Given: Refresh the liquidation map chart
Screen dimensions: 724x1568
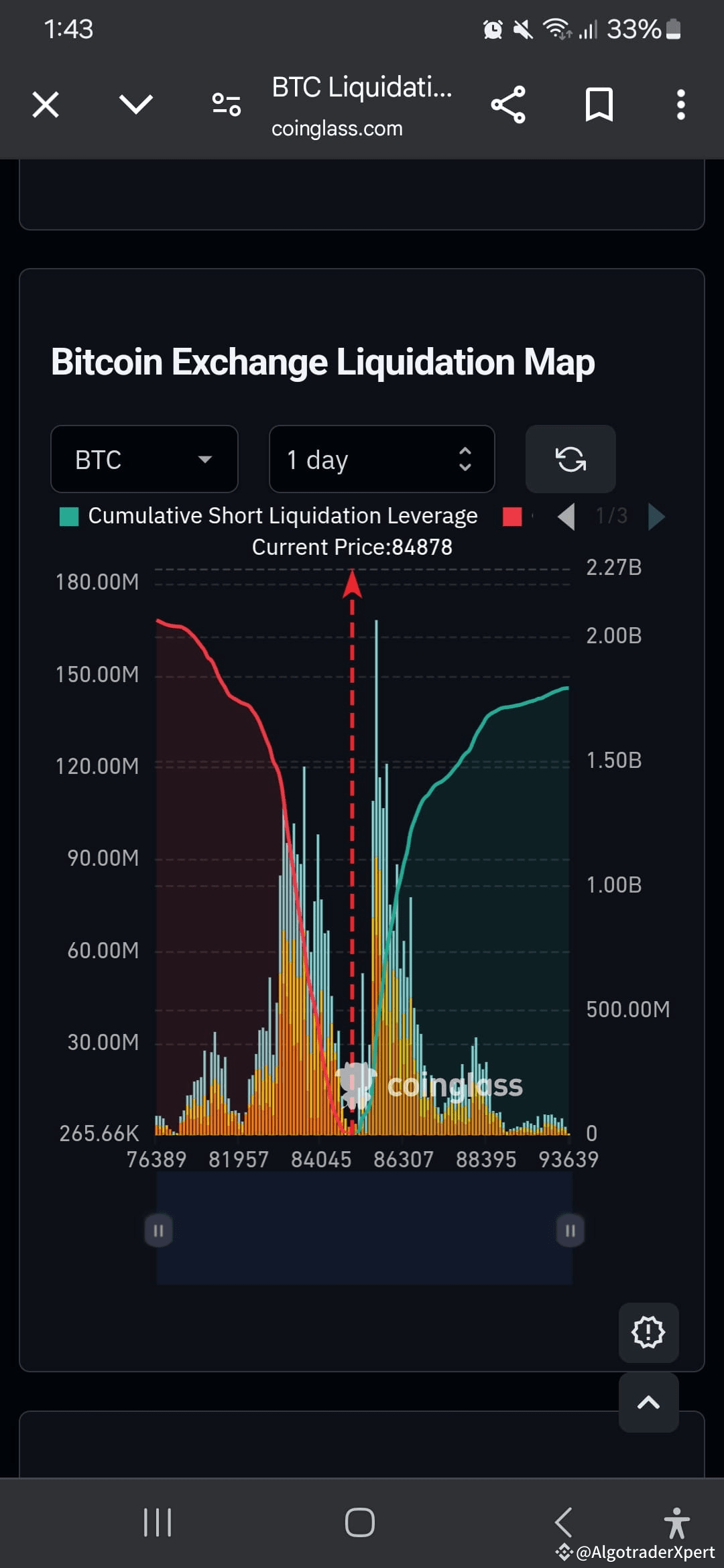Looking at the screenshot, I should [x=570, y=460].
